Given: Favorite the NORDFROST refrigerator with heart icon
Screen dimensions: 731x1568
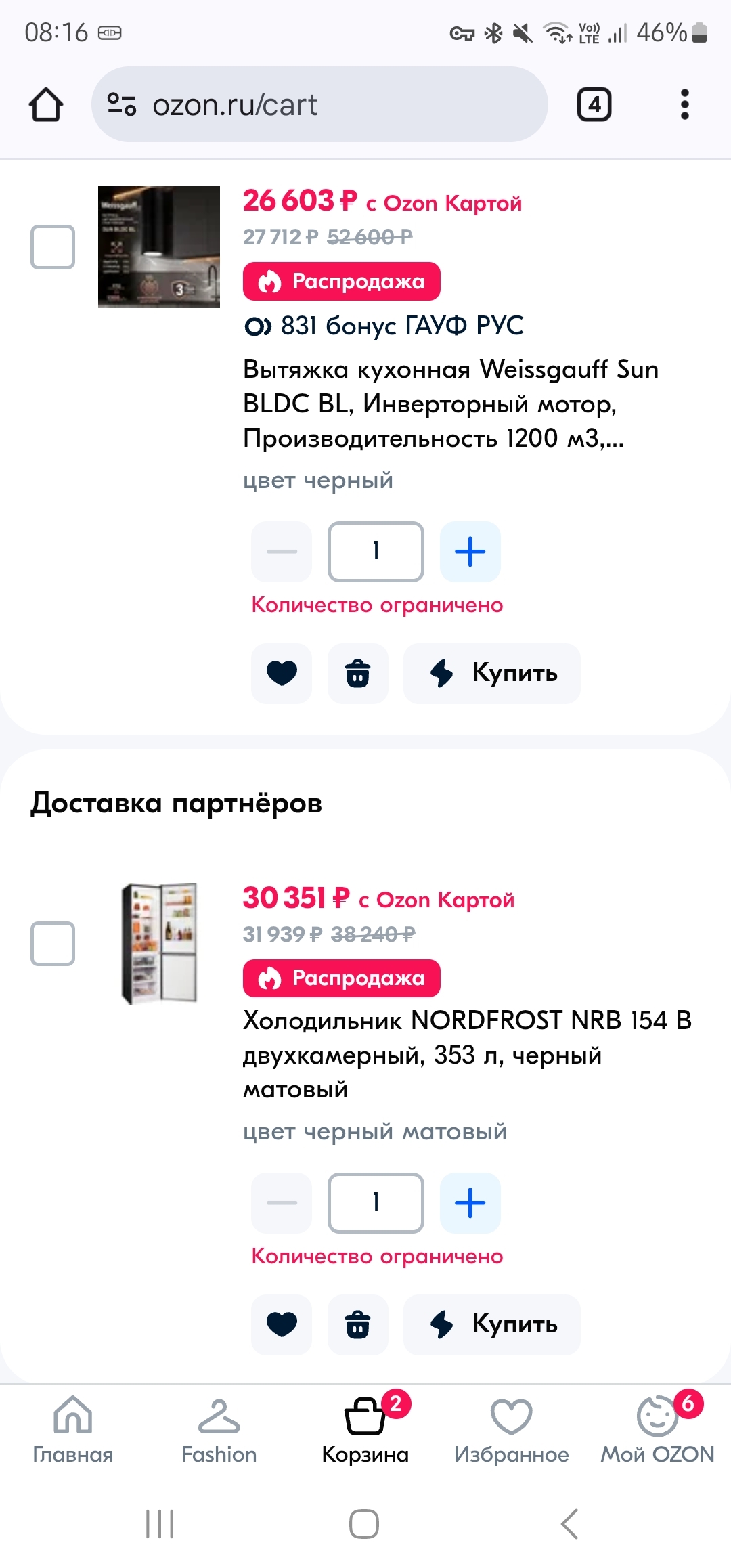Looking at the screenshot, I should pos(282,1325).
